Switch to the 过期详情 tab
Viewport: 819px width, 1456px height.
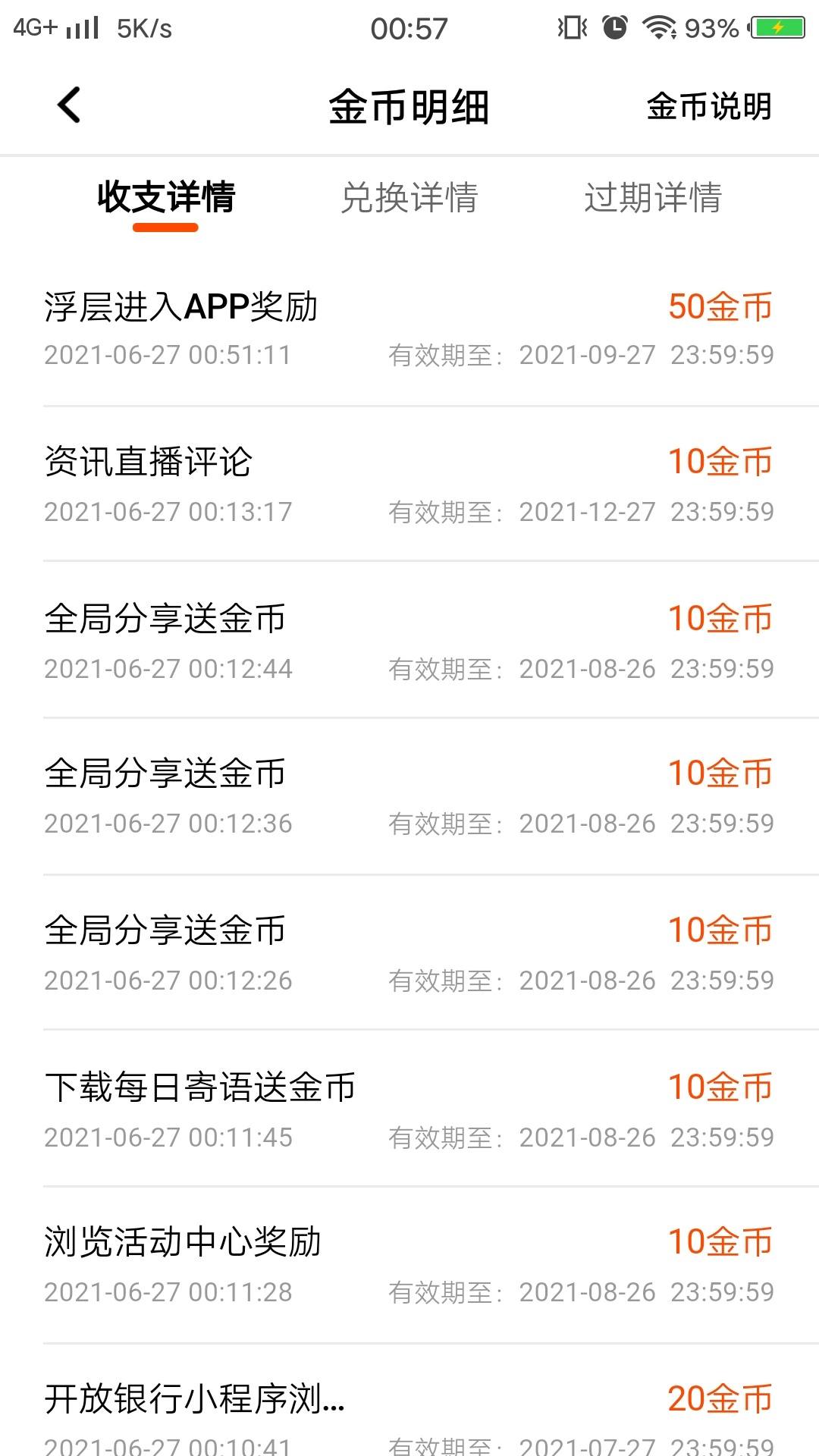pos(653,197)
